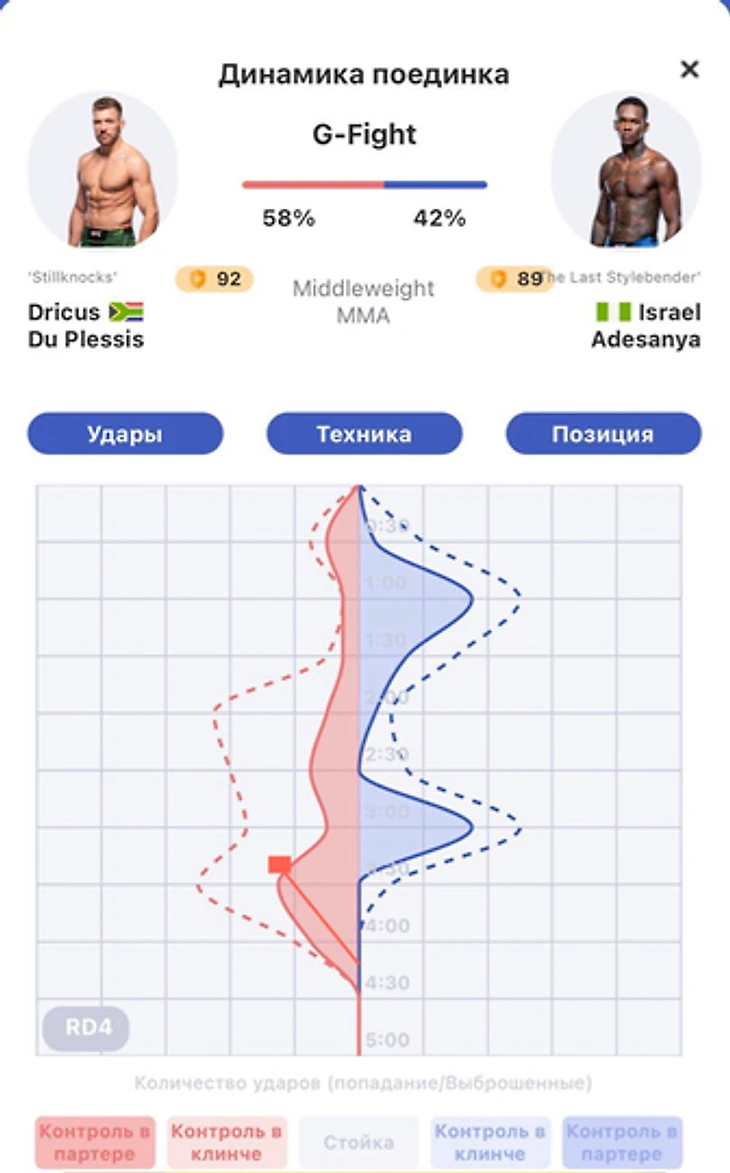Open Dricus Du Plessis fighter photo

(x=103, y=170)
